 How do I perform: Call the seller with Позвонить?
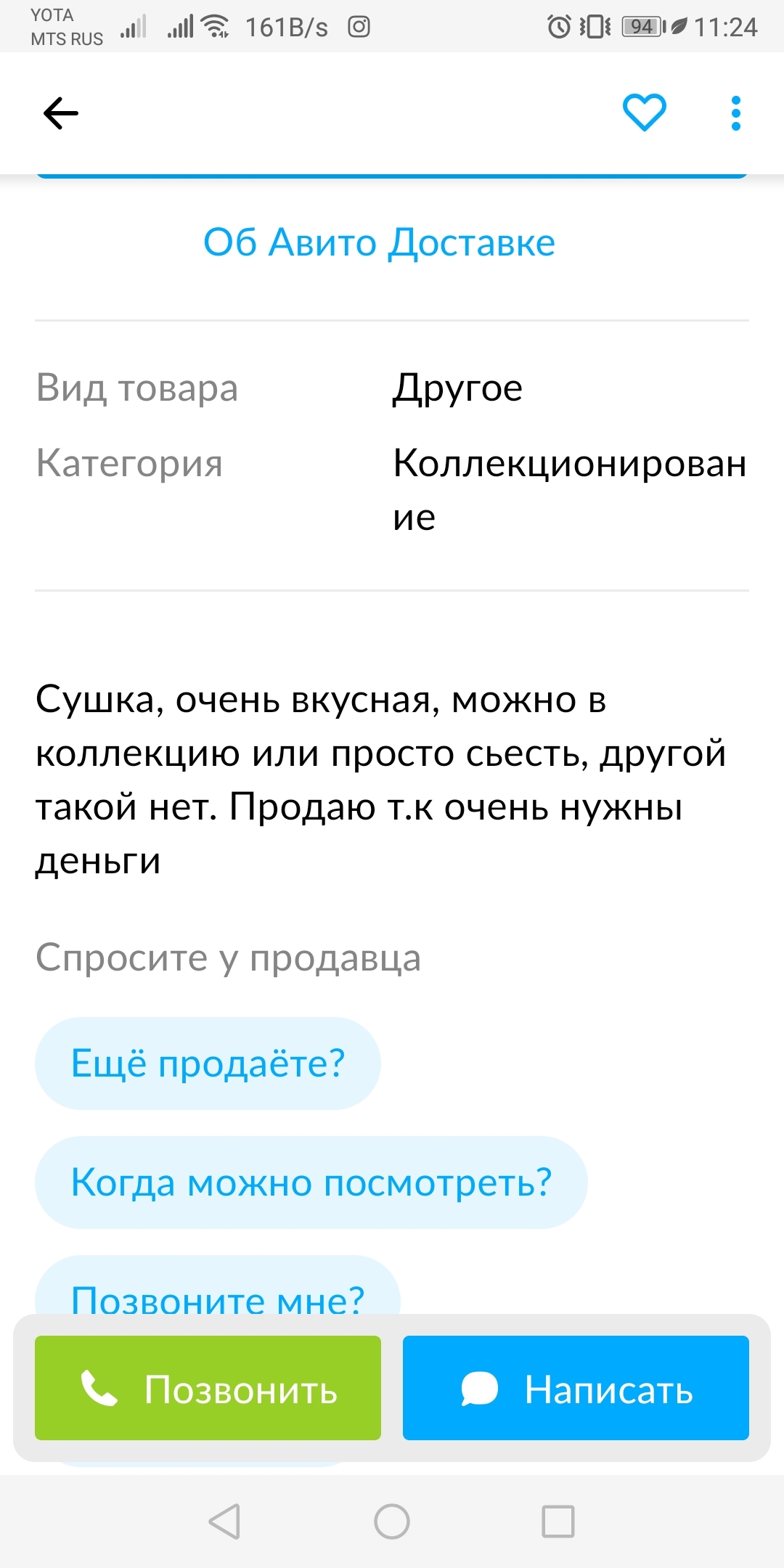click(x=208, y=1388)
